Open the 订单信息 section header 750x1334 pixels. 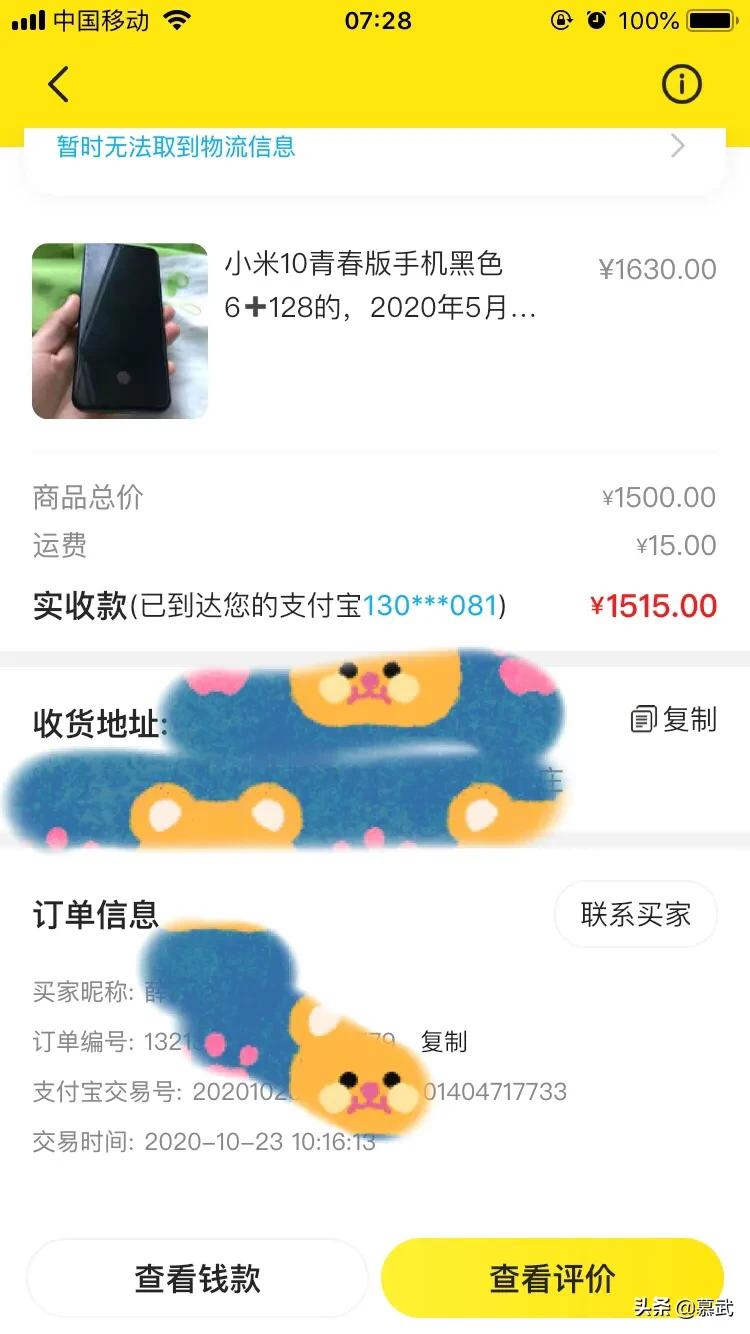95,914
